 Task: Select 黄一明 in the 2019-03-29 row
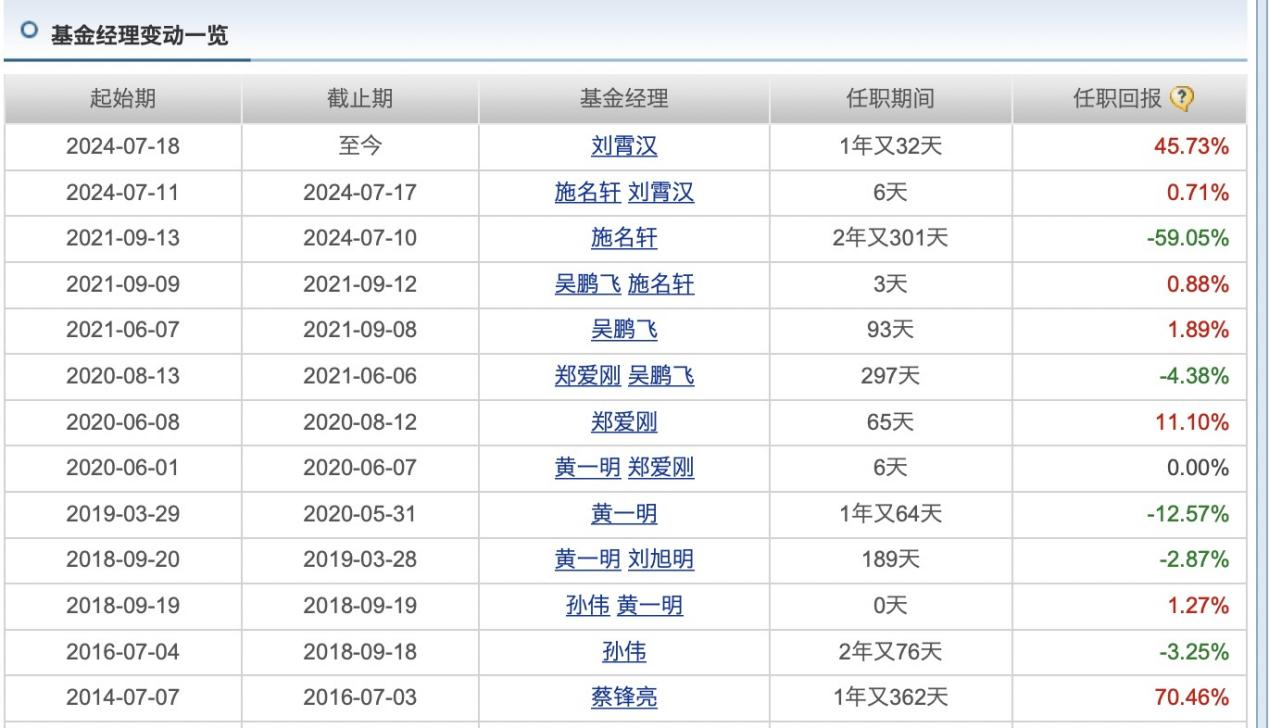(625, 513)
